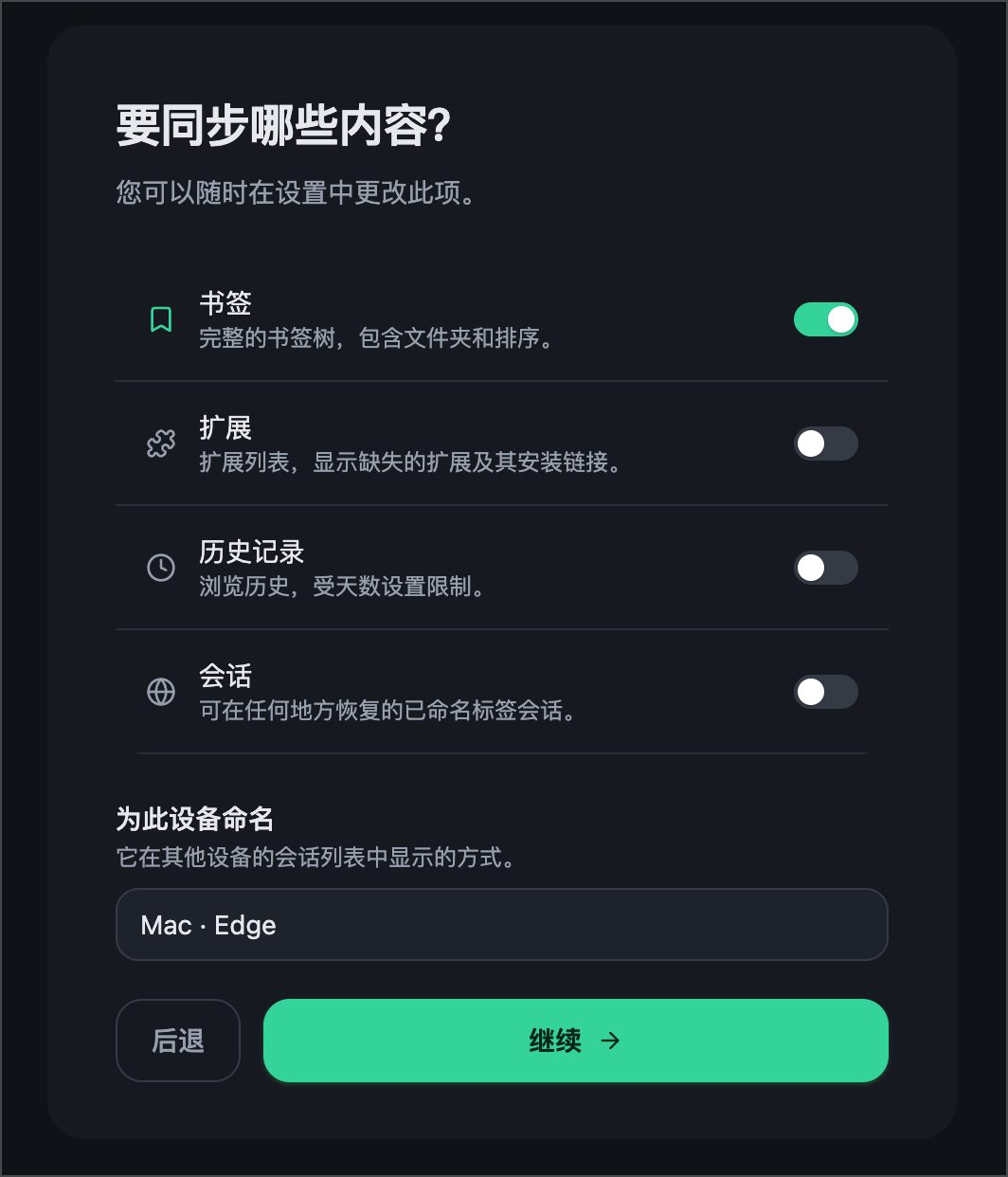Viewport: 1008px width, 1177px height.
Task: Enable the 扩展 sync toggle
Action: click(x=825, y=444)
